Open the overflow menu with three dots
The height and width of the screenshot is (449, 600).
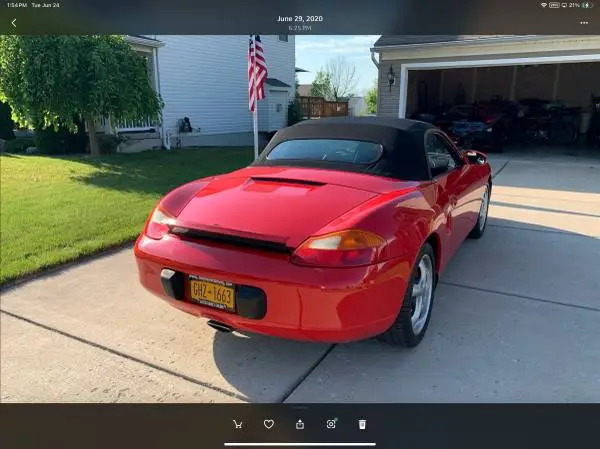[584, 23]
